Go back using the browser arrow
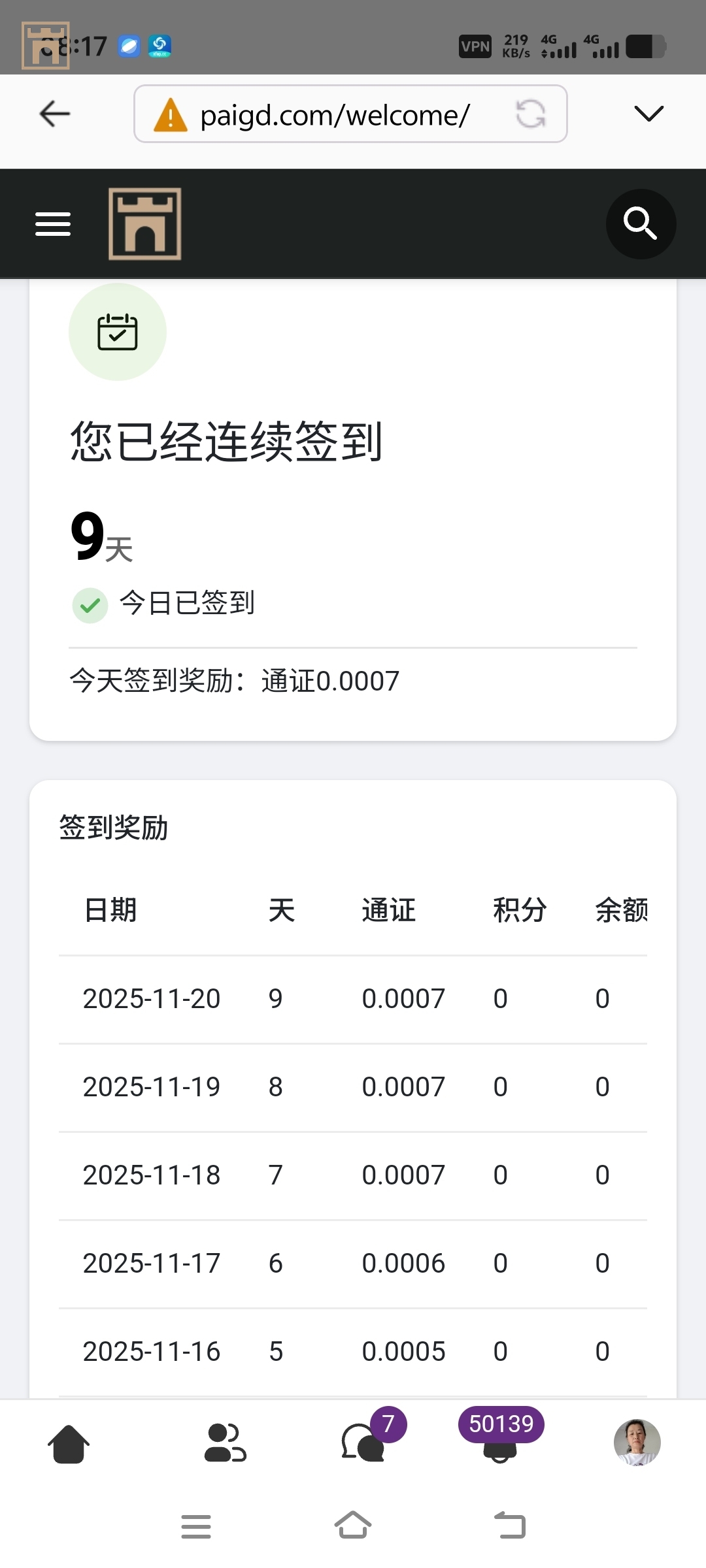Screen dimensions: 706x1568 pos(55,114)
